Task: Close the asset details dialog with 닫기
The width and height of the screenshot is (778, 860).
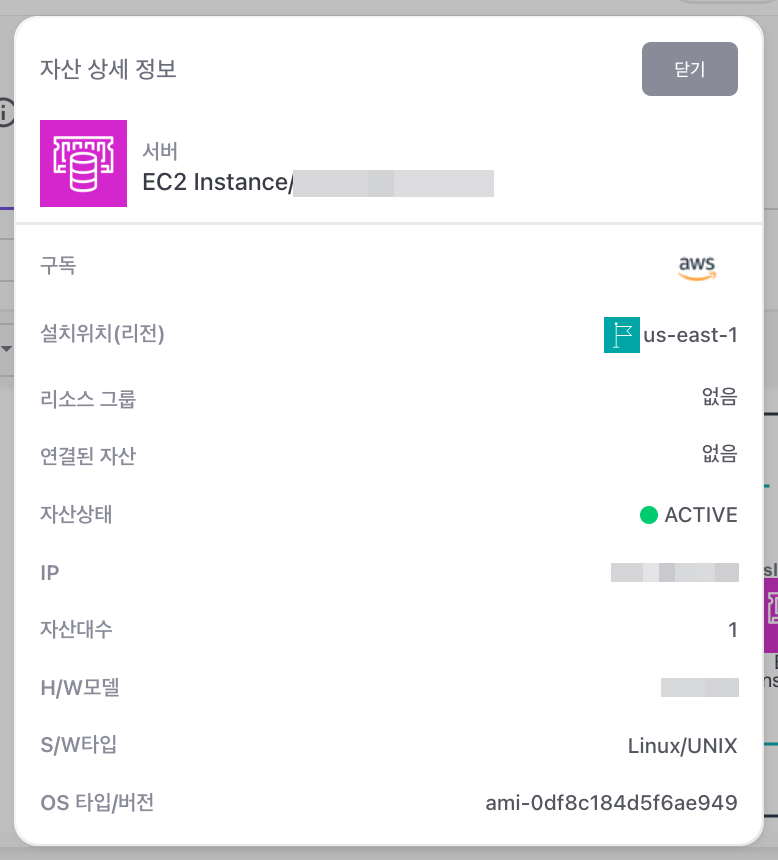Action: pyautogui.click(x=689, y=69)
